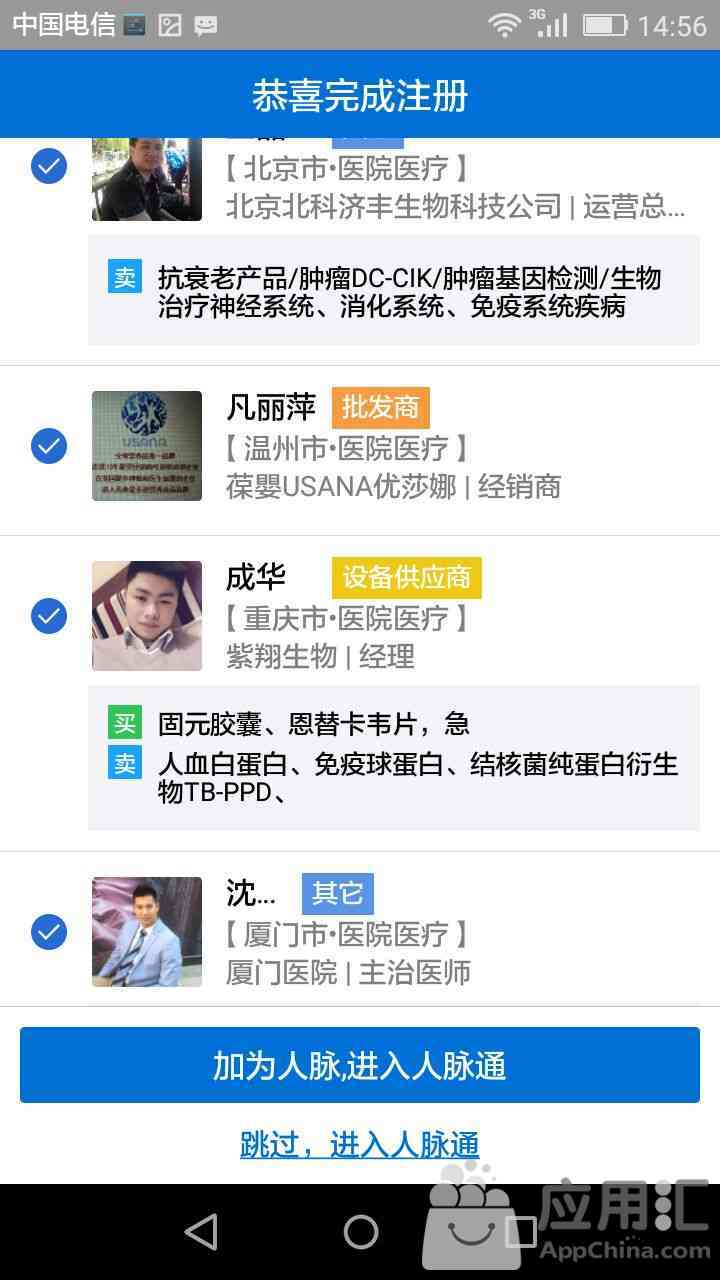Tap the 跳过，进入人脉通 link
The width and height of the screenshot is (720, 1280).
(360, 1144)
